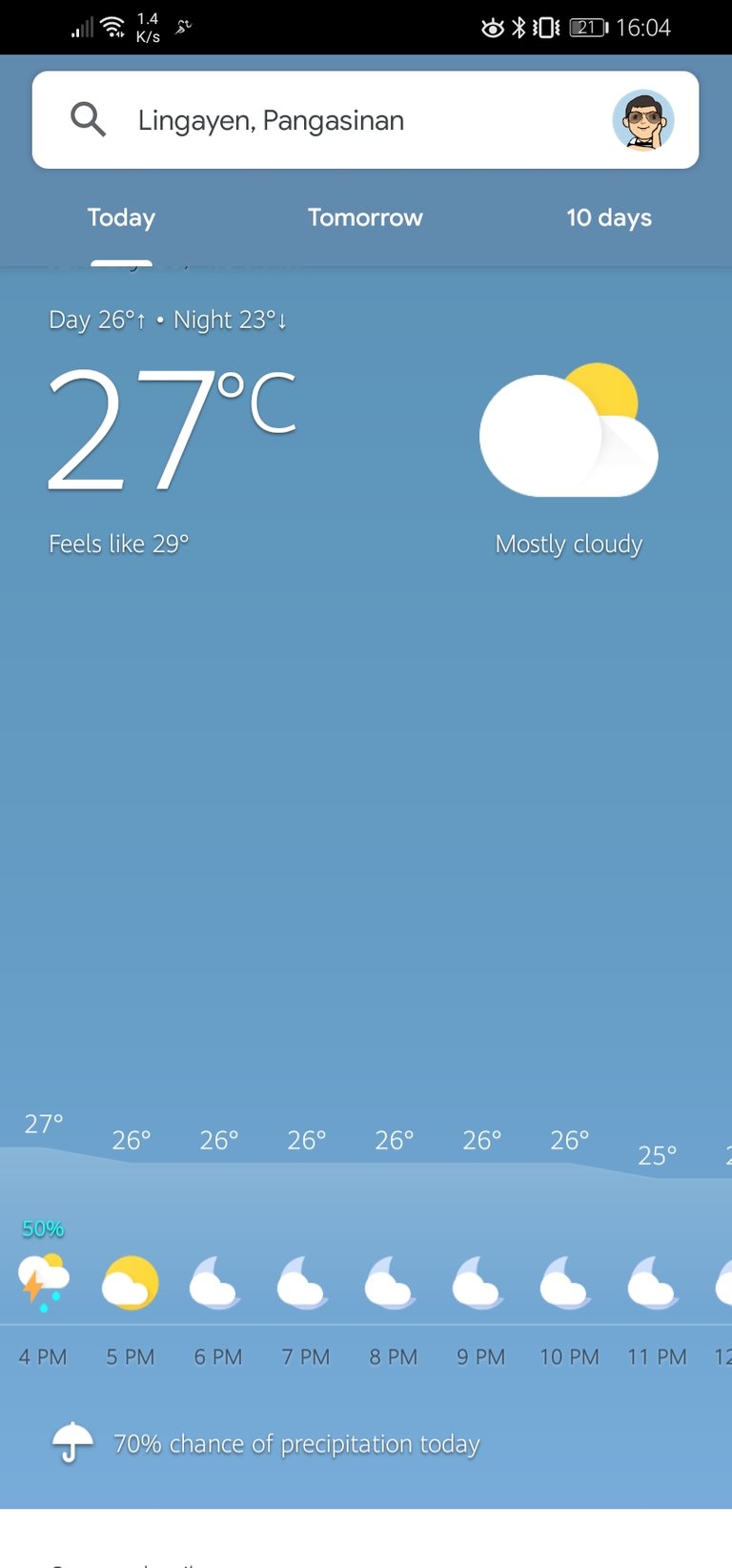Tap the search magnifier icon
Screen dimensions: 732x1568
[88, 120]
